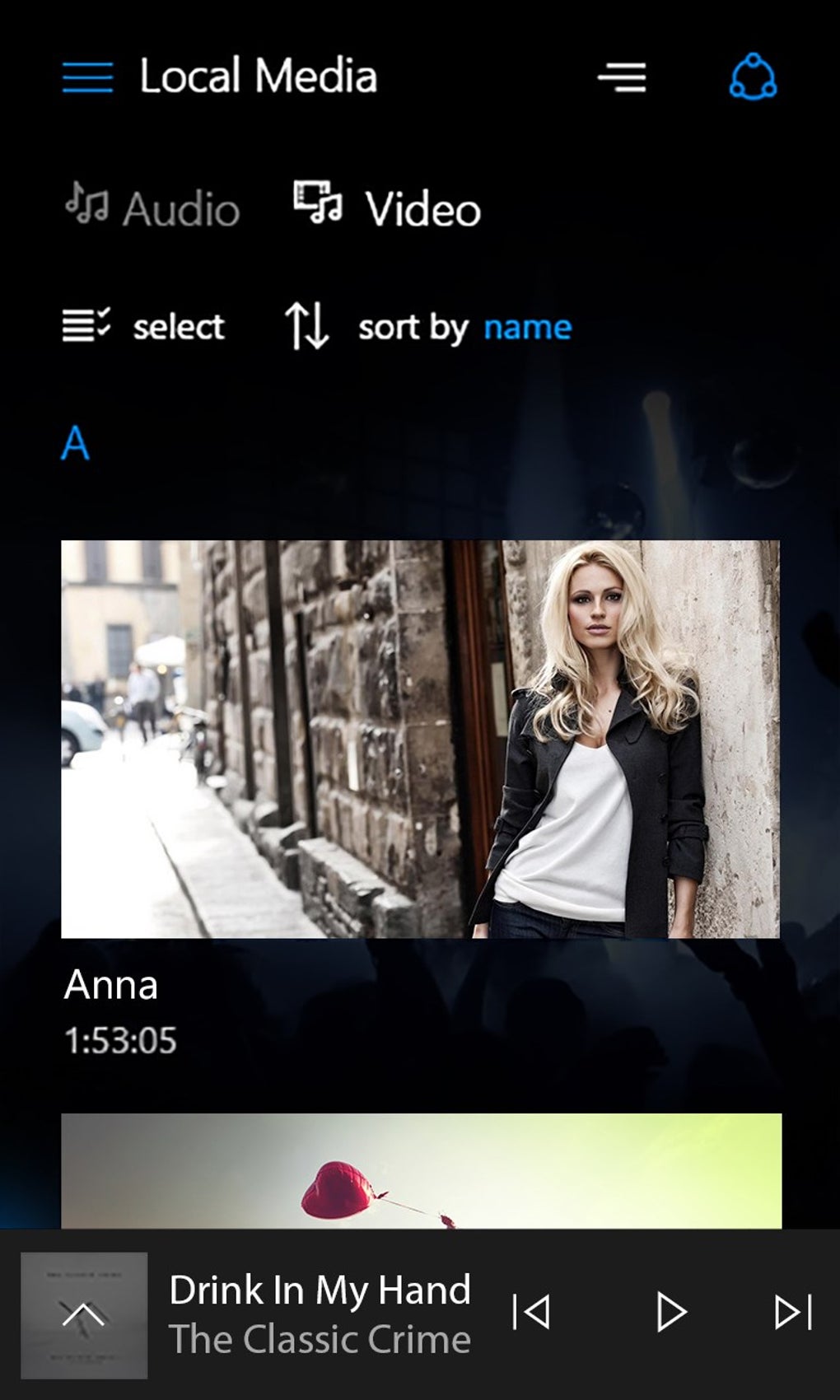Jump to letter index via the A header
The height and width of the screenshot is (1400, 840).
(x=75, y=443)
